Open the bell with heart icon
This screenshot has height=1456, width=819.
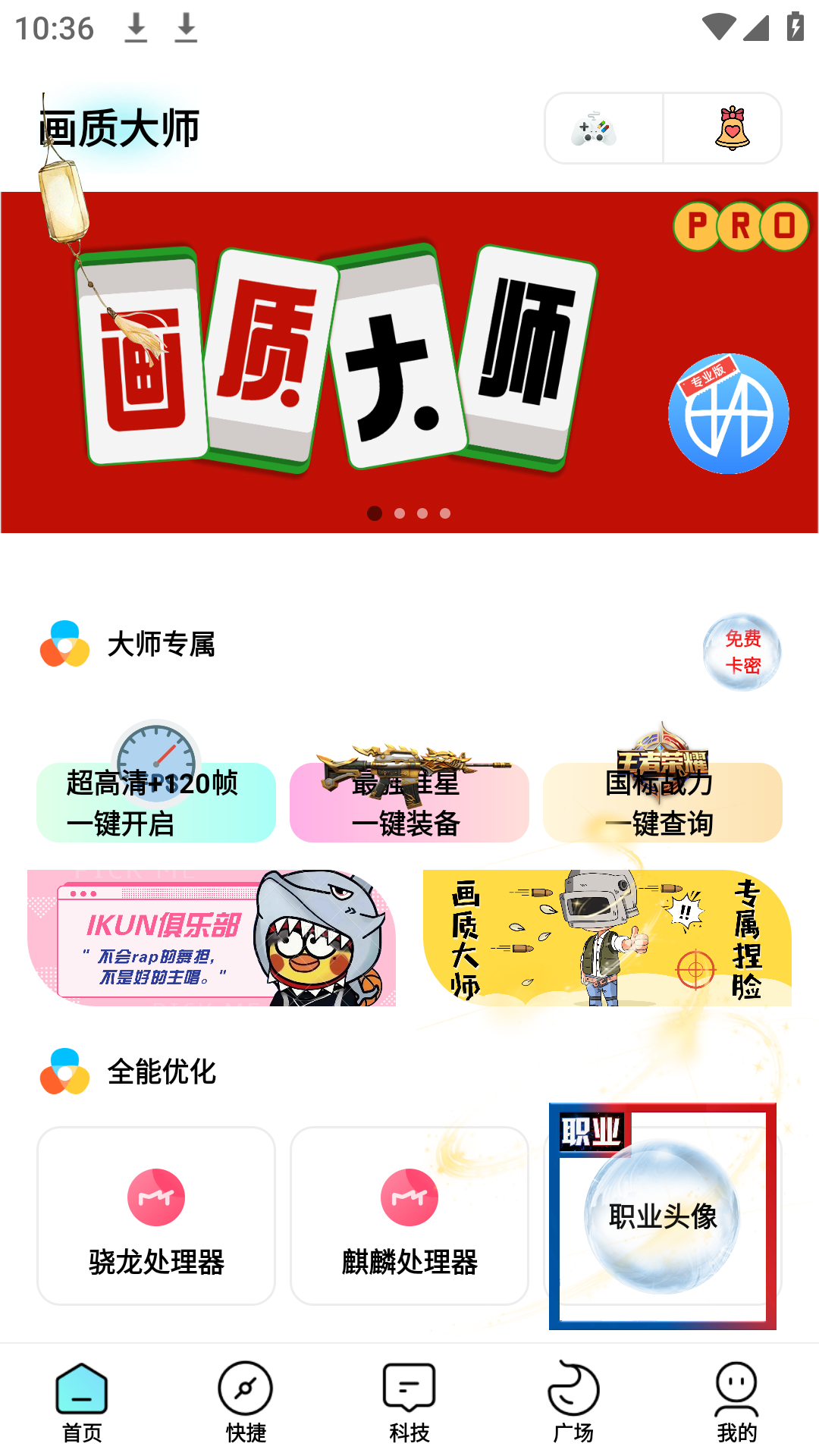coord(731,129)
